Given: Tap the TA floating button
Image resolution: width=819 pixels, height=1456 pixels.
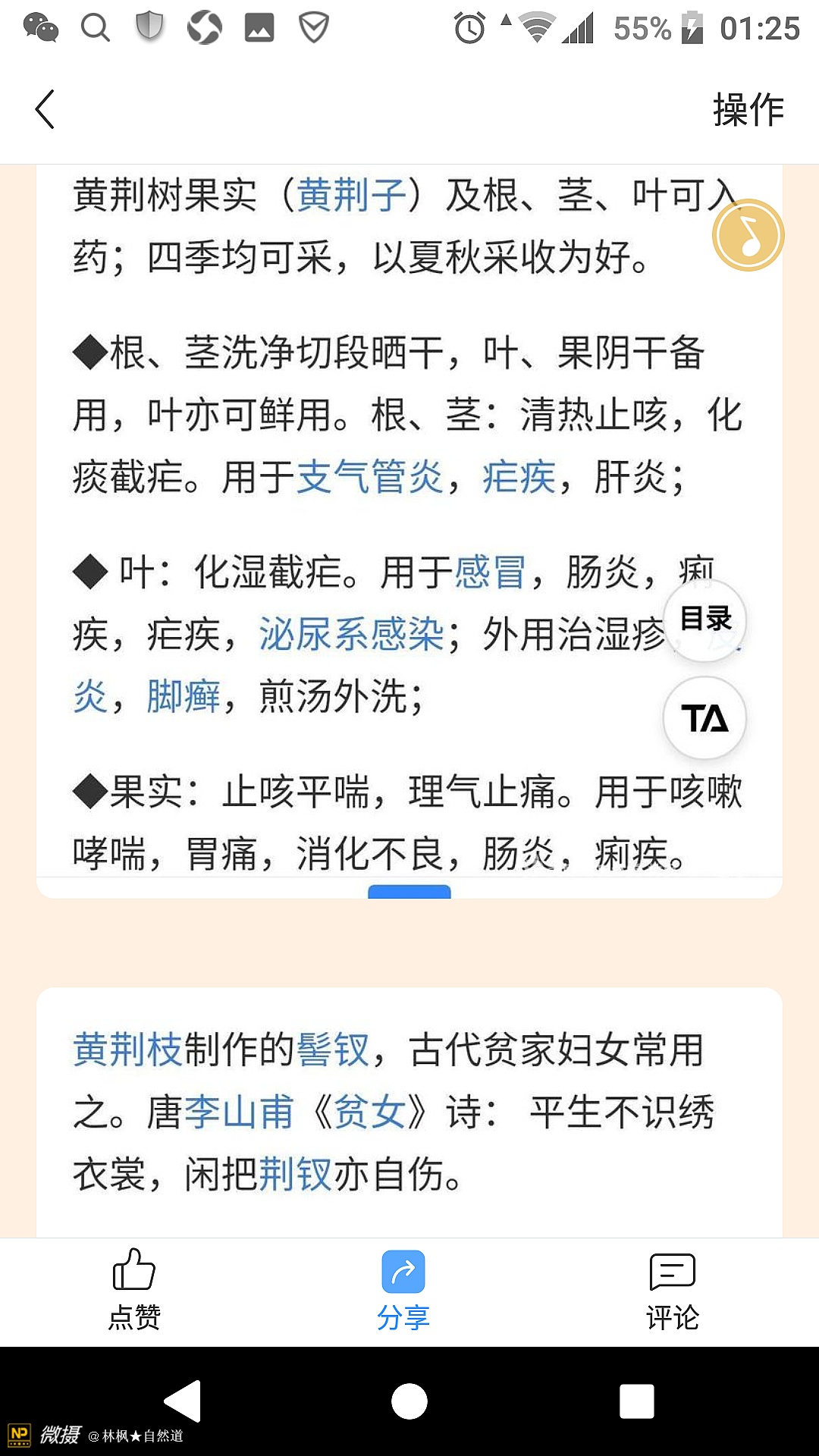Looking at the screenshot, I should [704, 718].
